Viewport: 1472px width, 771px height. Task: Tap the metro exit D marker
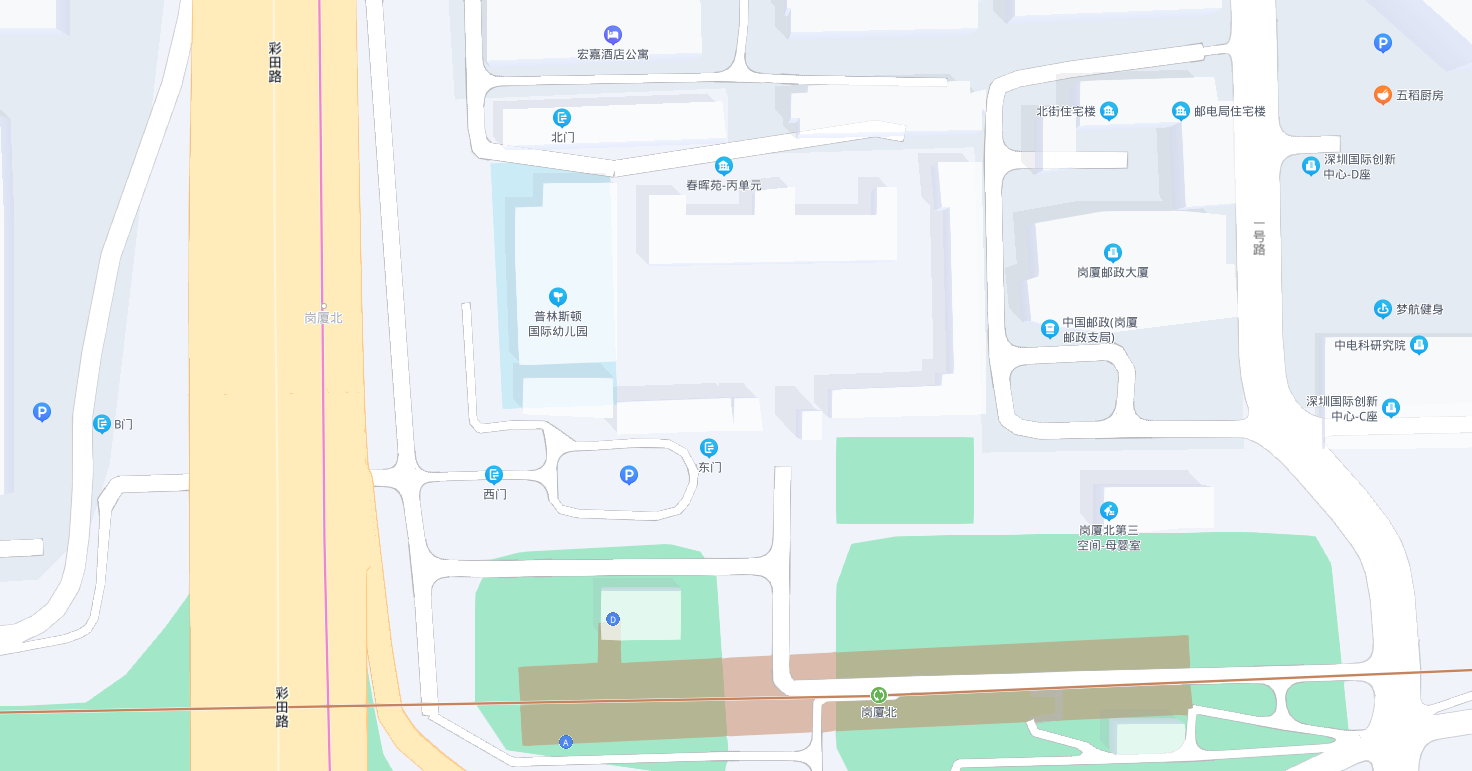tap(613, 619)
